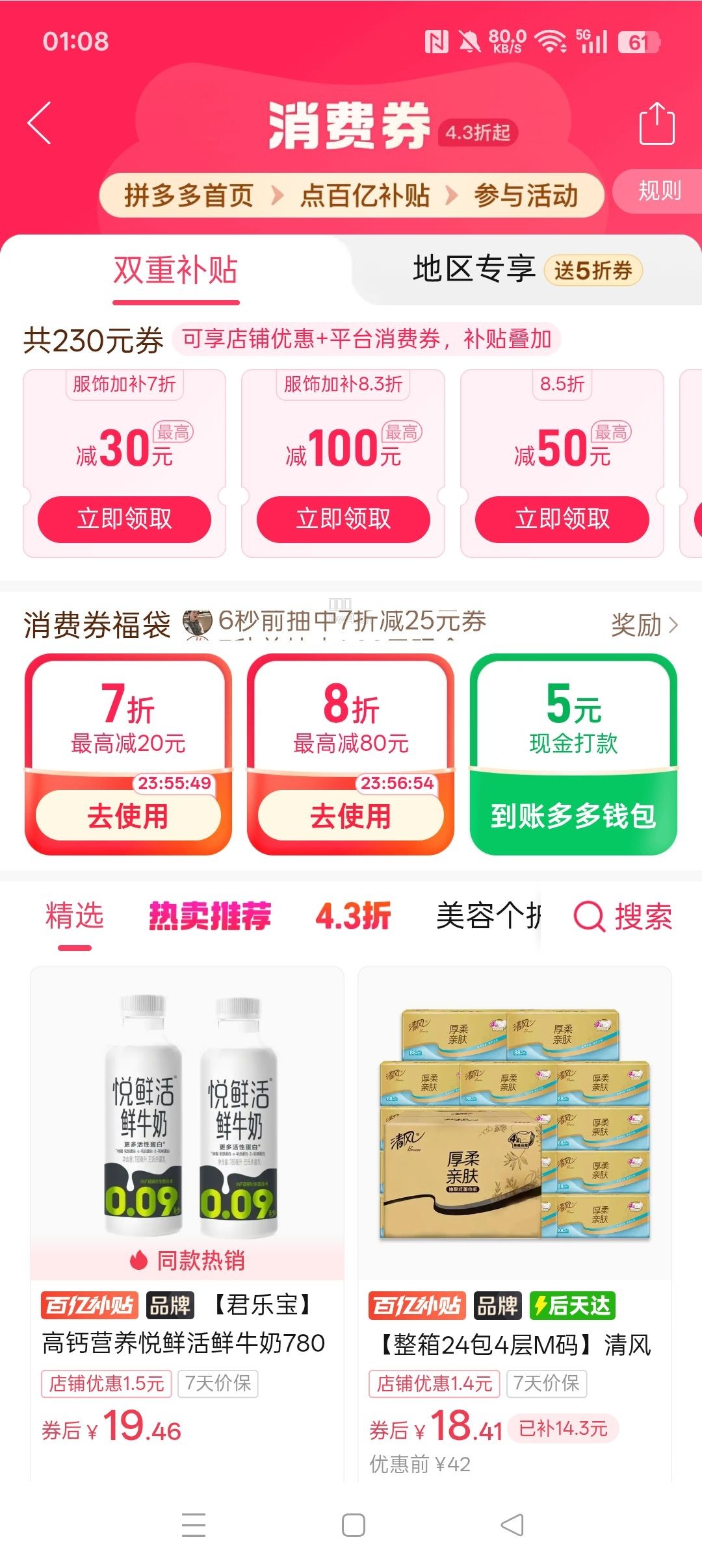This screenshot has height=1568, width=702.
Task: Open the 清风 整箱24包 tissue product card
Action: (515, 1224)
